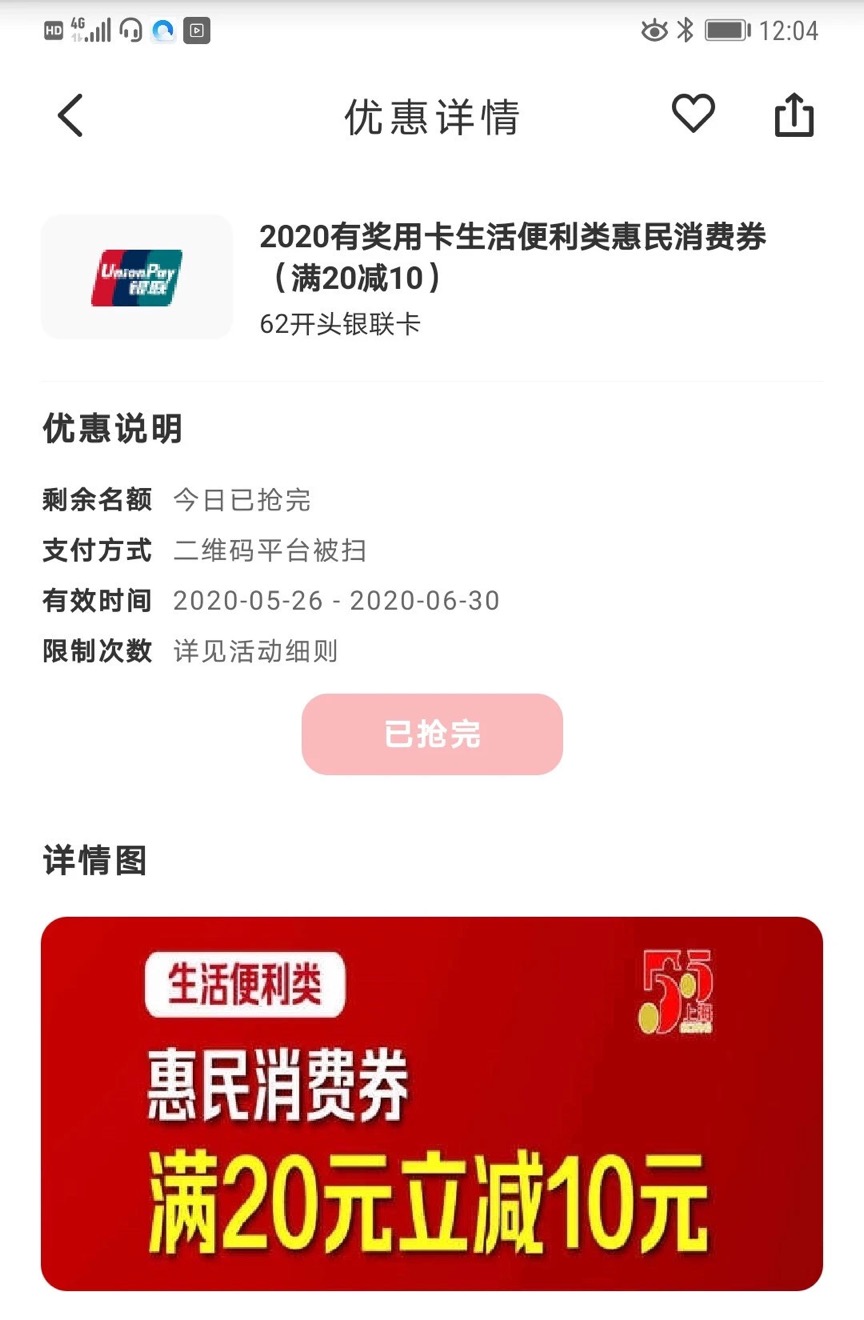Go back from the 优惠详情 page
The image size is (864, 1320).
70,116
